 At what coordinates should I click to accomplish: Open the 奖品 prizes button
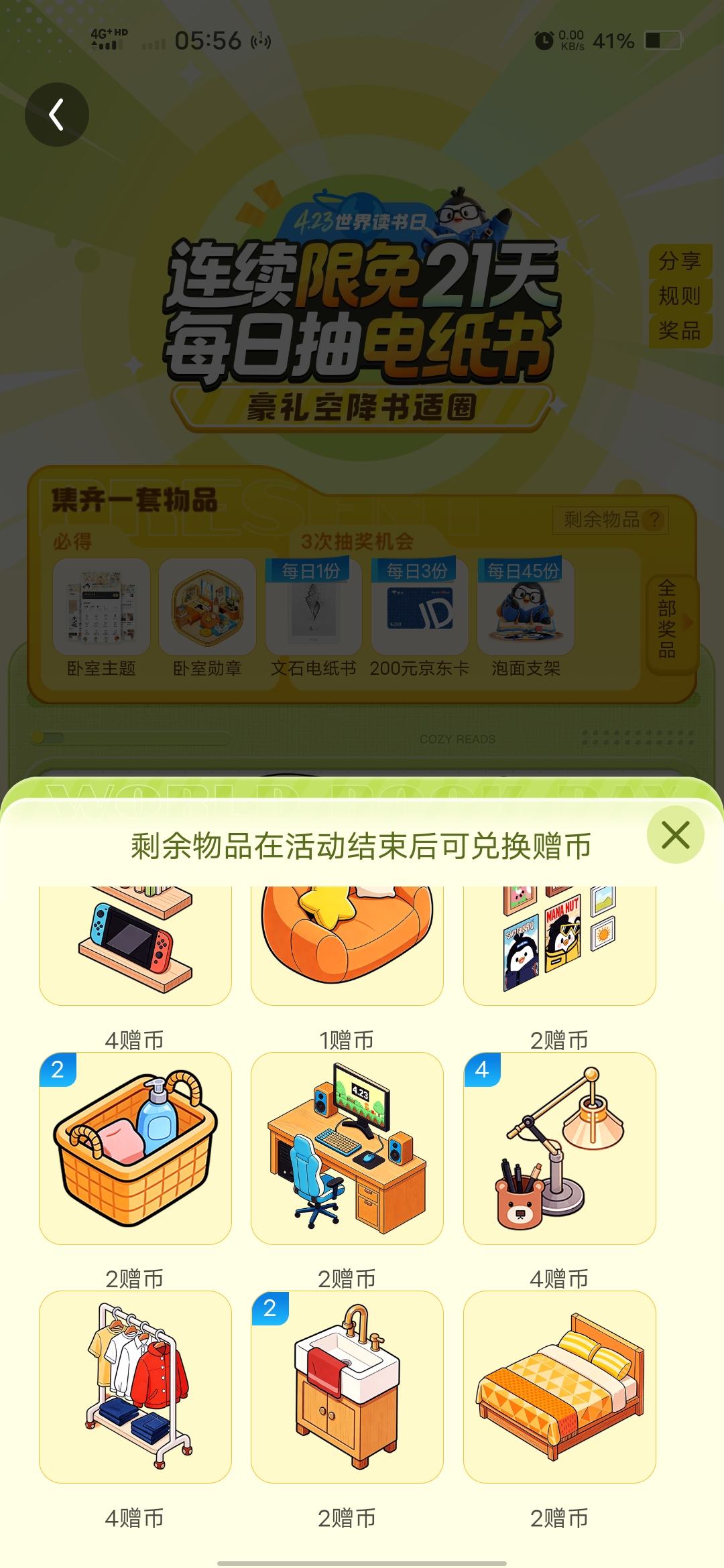(x=679, y=330)
